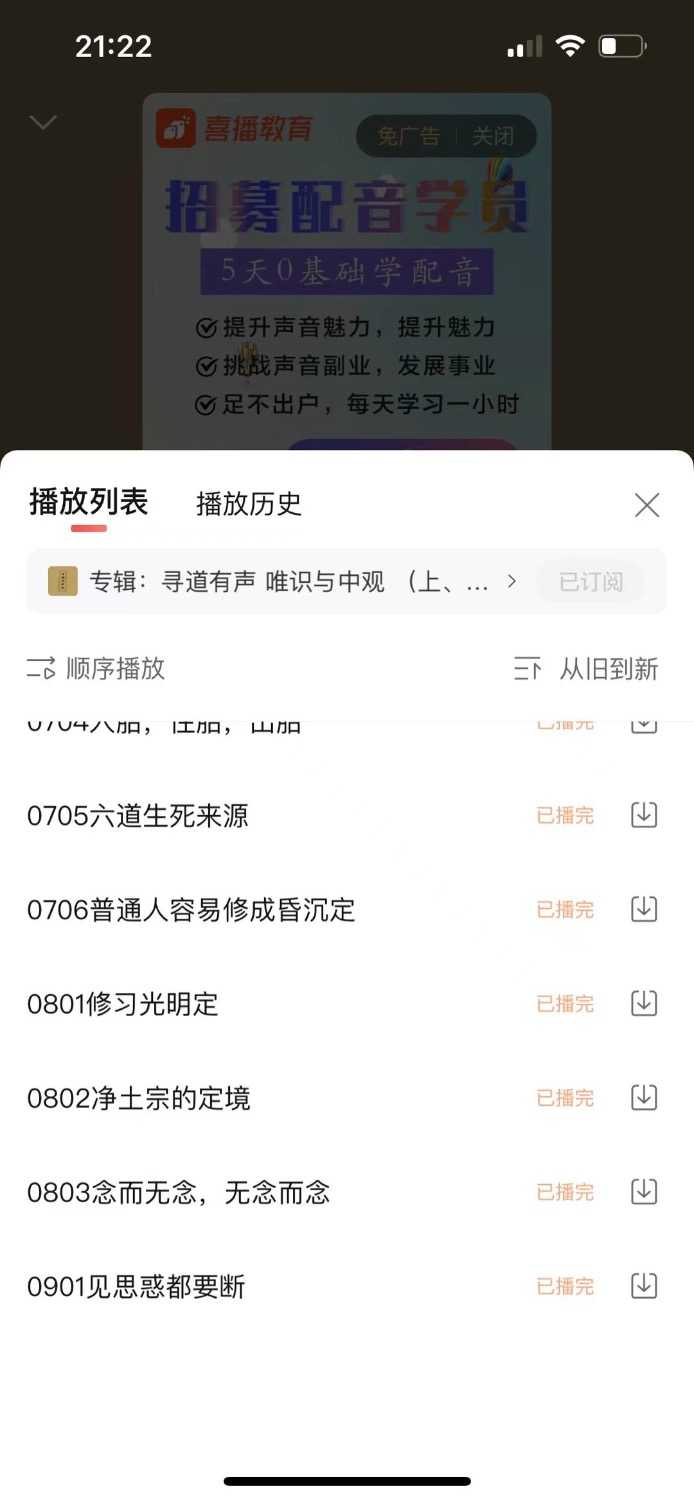Image resolution: width=694 pixels, height=1500 pixels.
Task: Switch to the 播放历史 tab
Action: point(248,504)
